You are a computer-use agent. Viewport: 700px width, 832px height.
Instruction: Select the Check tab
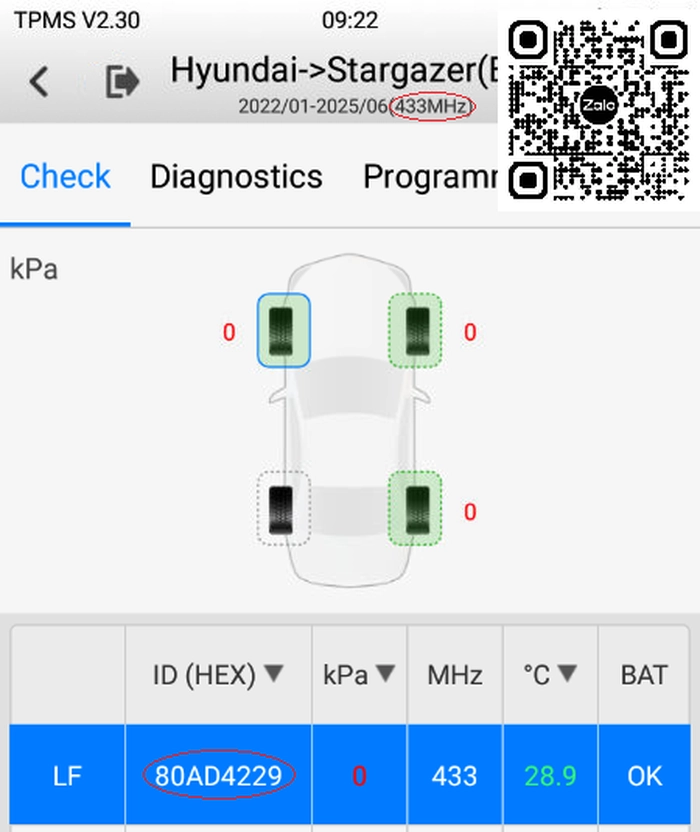click(65, 177)
